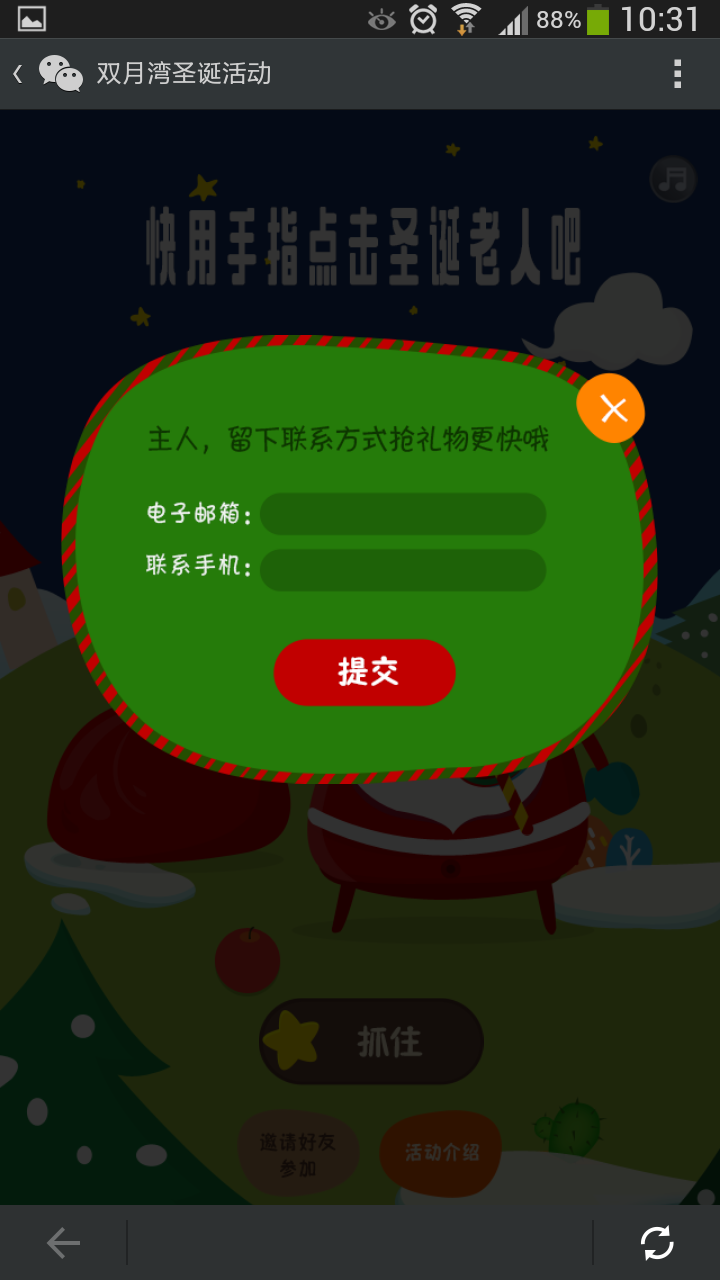Close the contact info popup
This screenshot has width=720, height=1280.
point(612,409)
